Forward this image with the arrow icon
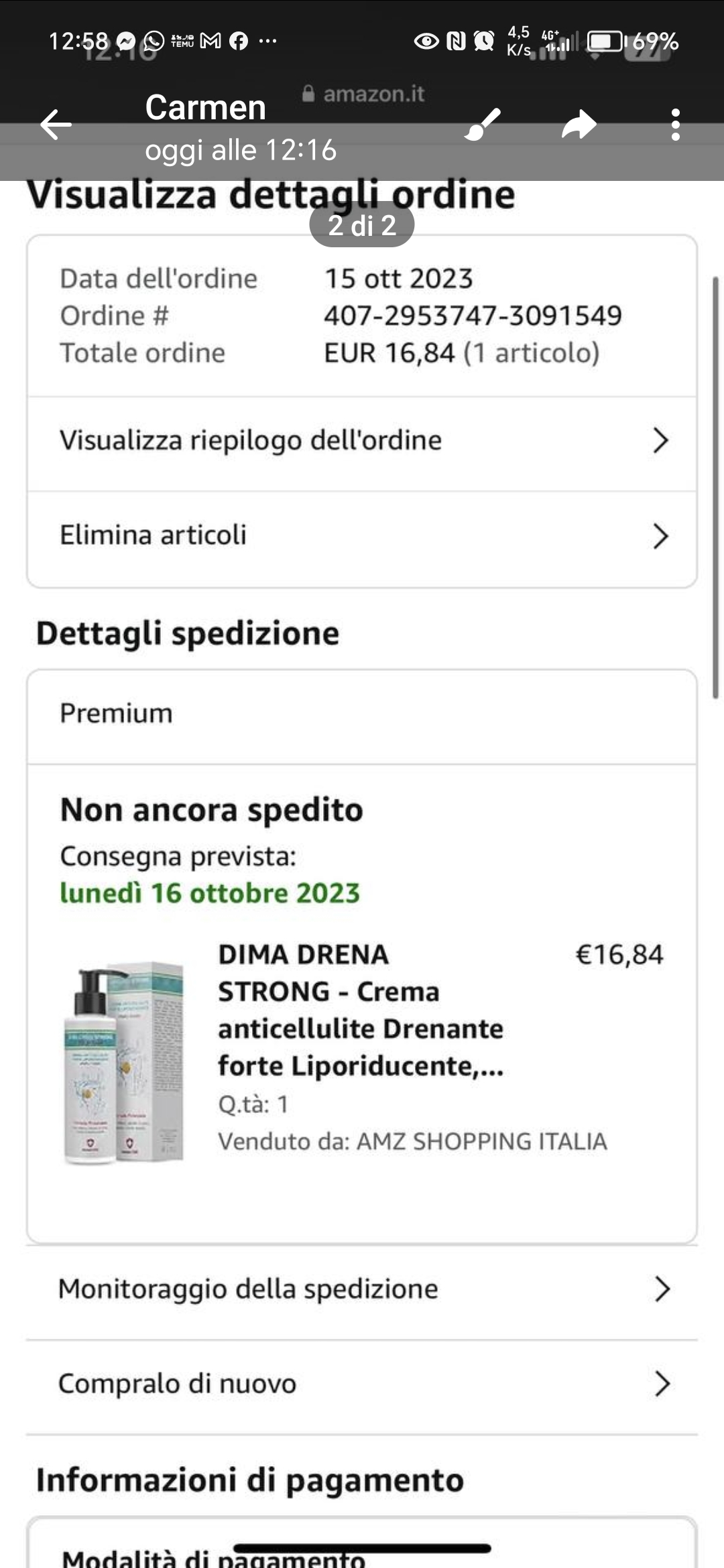 click(x=579, y=125)
